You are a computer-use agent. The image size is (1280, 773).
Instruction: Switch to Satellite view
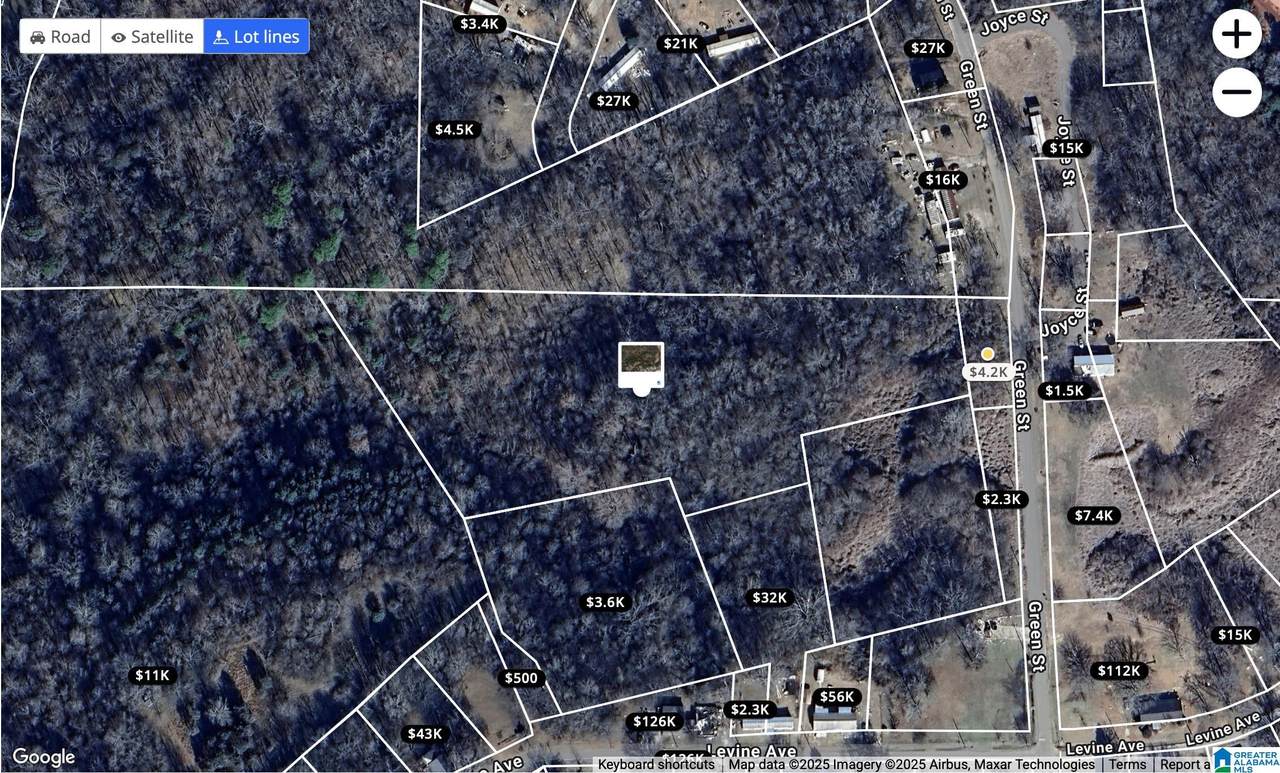click(152, 37)
